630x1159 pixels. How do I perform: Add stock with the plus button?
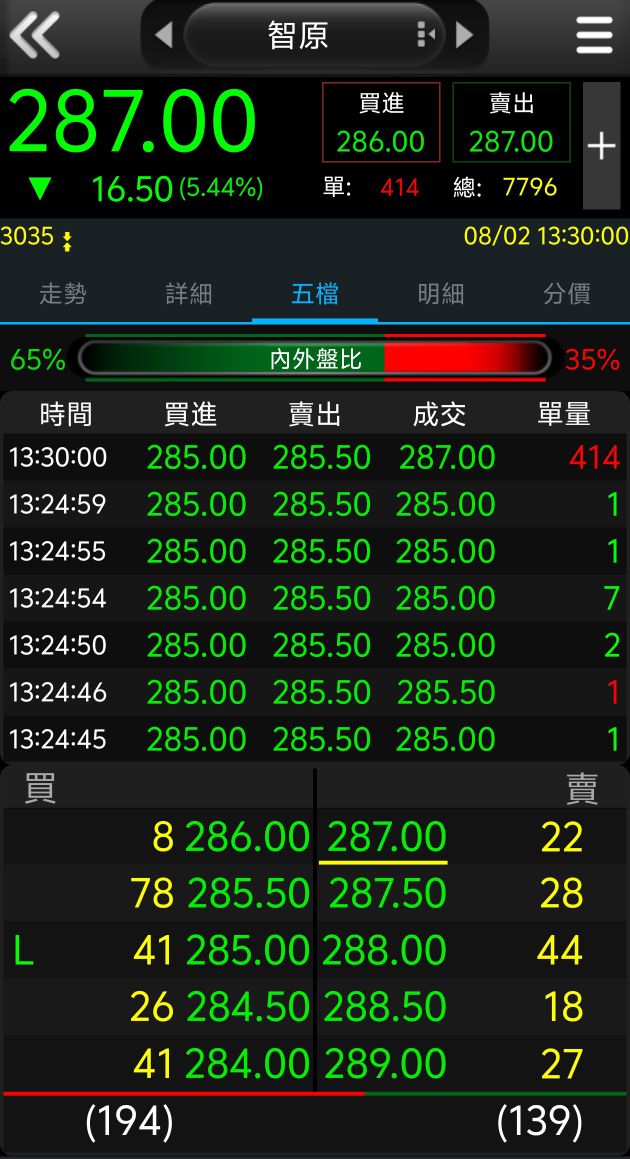(601, 146)
